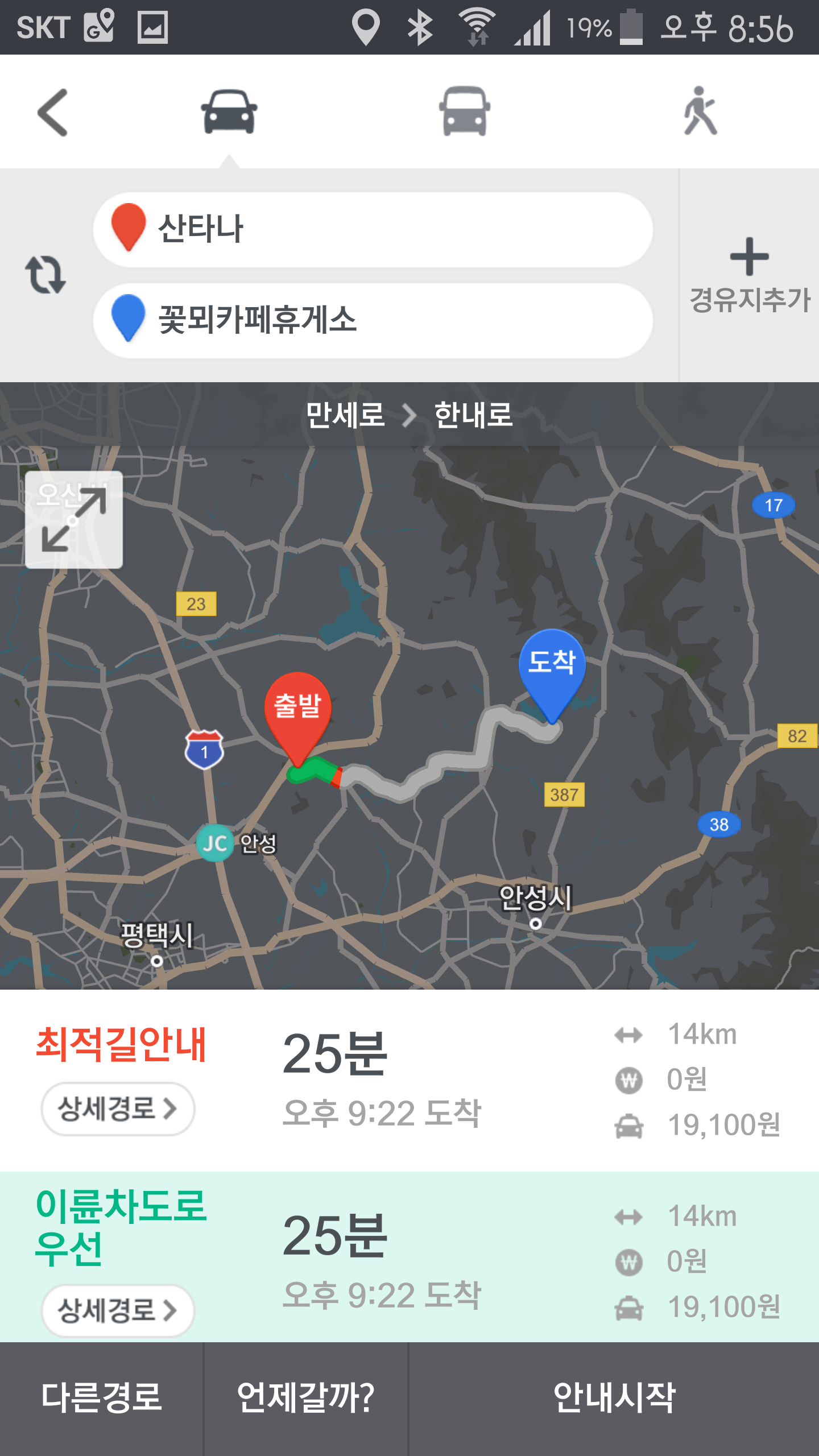Switch to the car directions tab
The image size is (819, 1456).
point(229,112)
